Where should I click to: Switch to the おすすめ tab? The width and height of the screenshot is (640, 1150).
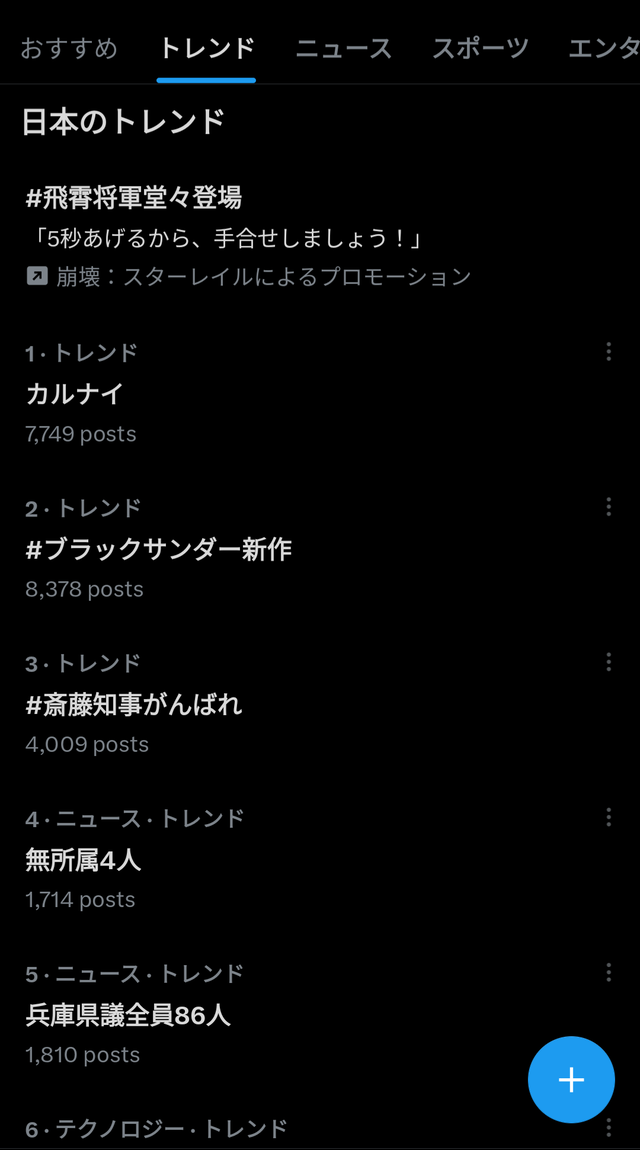(69, 48)
